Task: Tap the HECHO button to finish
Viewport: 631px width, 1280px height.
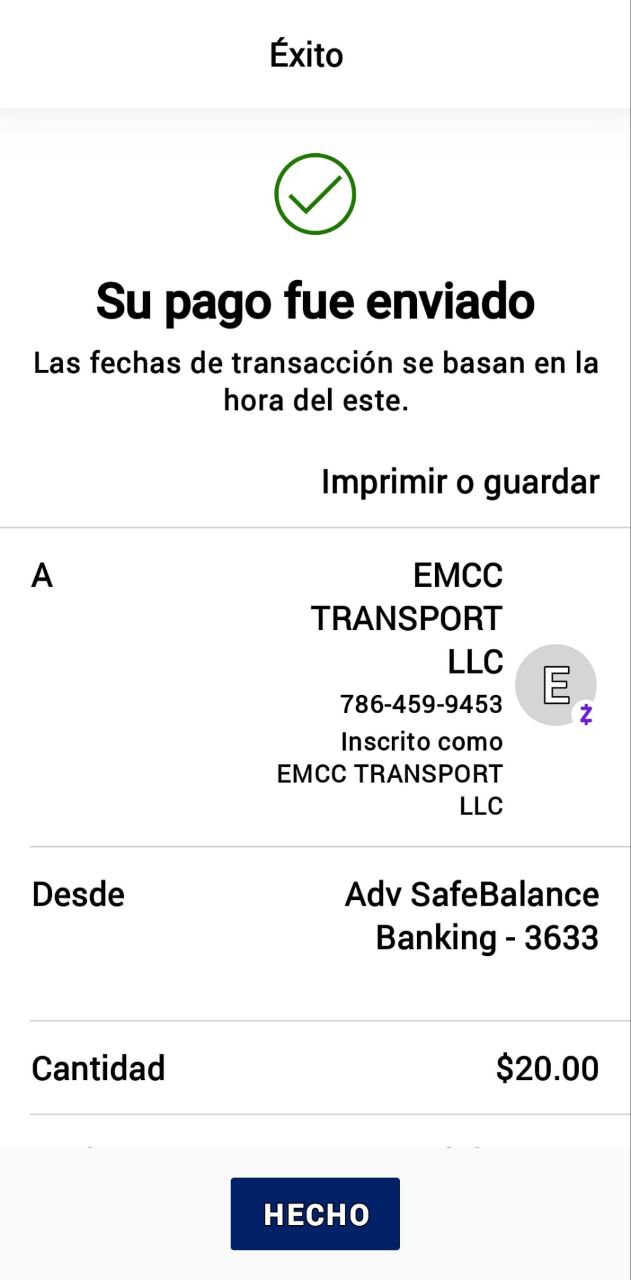Action: tap(315, 1214)
